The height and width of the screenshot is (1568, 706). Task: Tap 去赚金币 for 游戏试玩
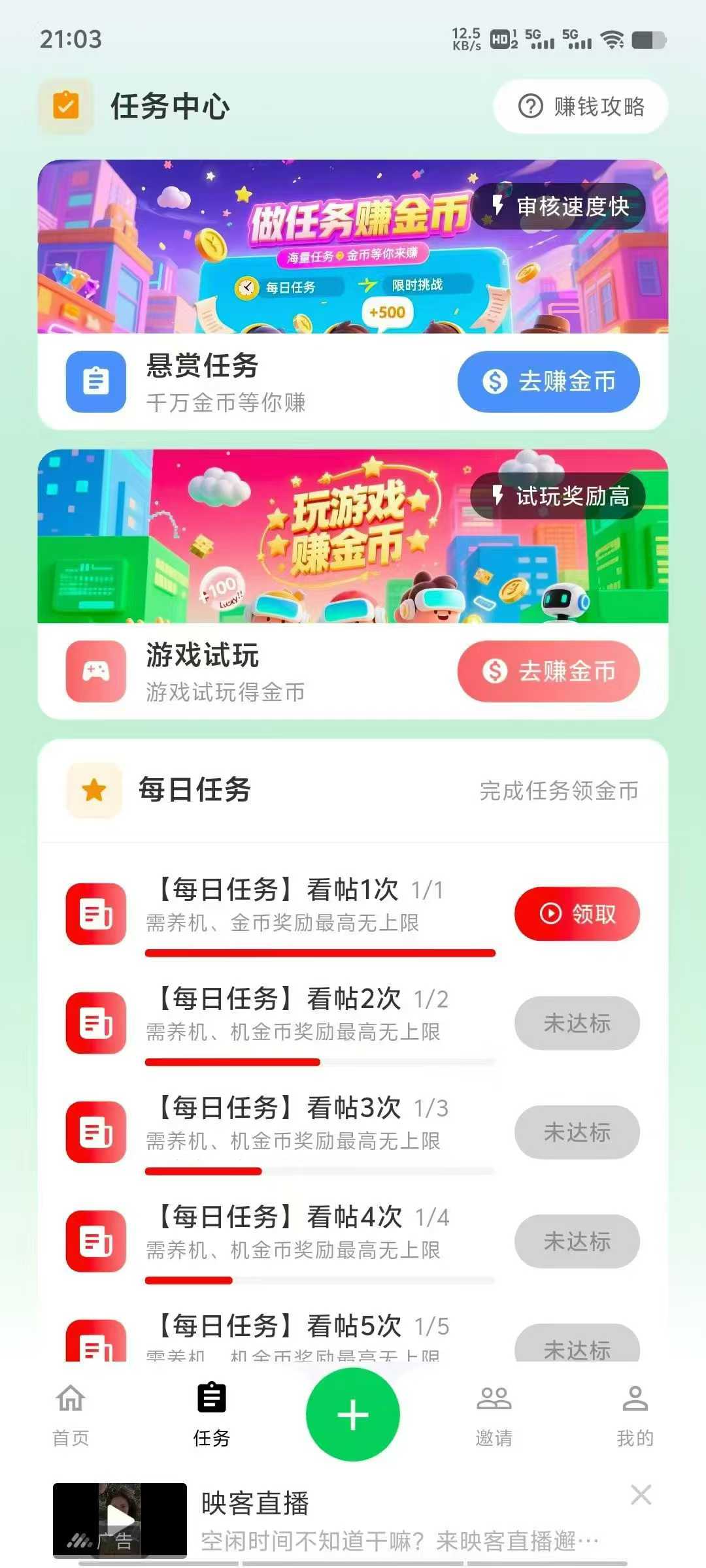548,671
